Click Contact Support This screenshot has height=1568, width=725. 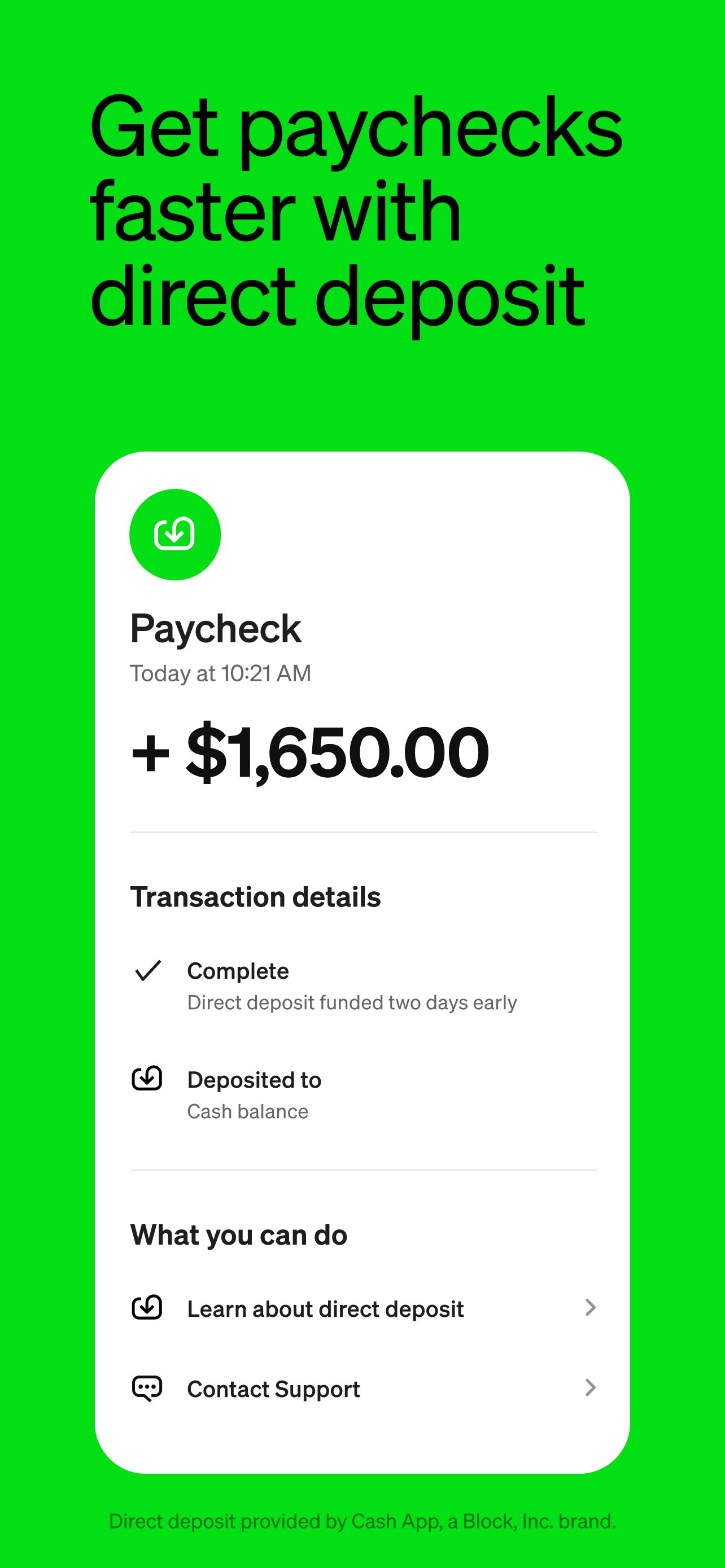273,1389
